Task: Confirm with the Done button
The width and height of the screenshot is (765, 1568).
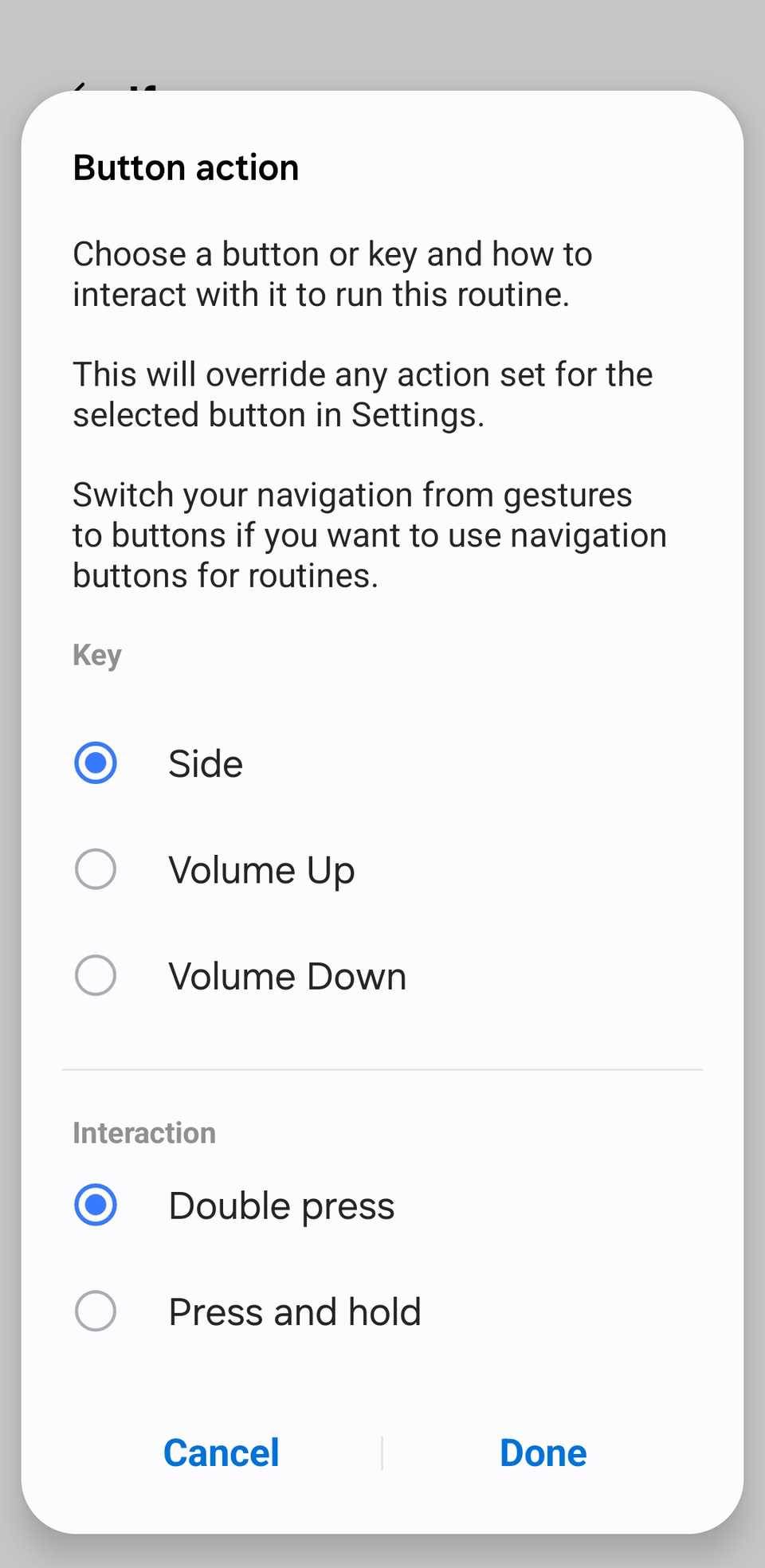Action: pyautogui.click(x=543, y=1452)
